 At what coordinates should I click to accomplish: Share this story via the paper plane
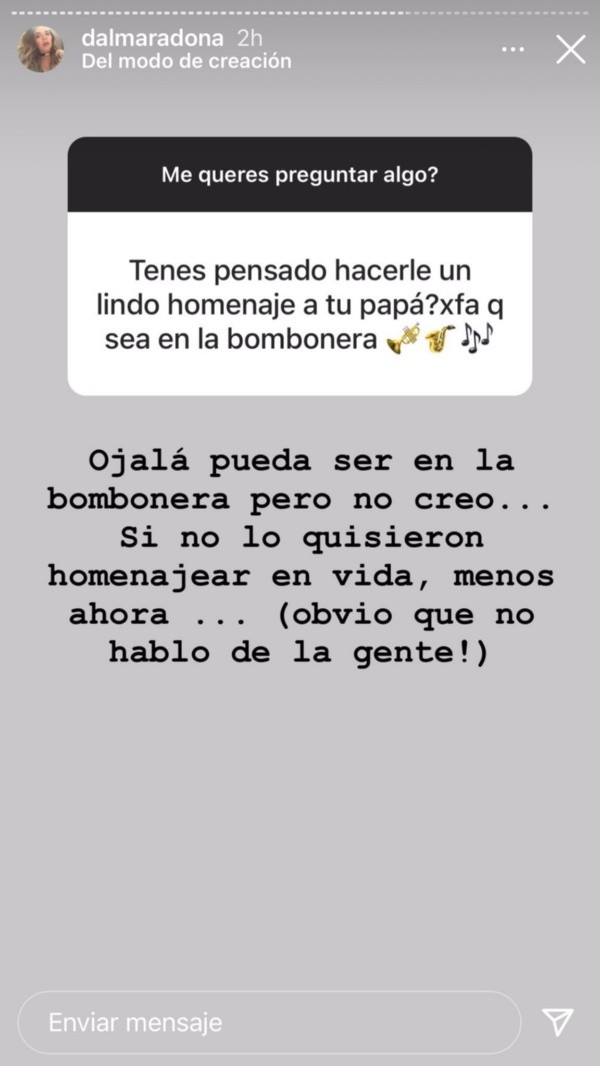pyautogui.click(x=557, y=1021)
